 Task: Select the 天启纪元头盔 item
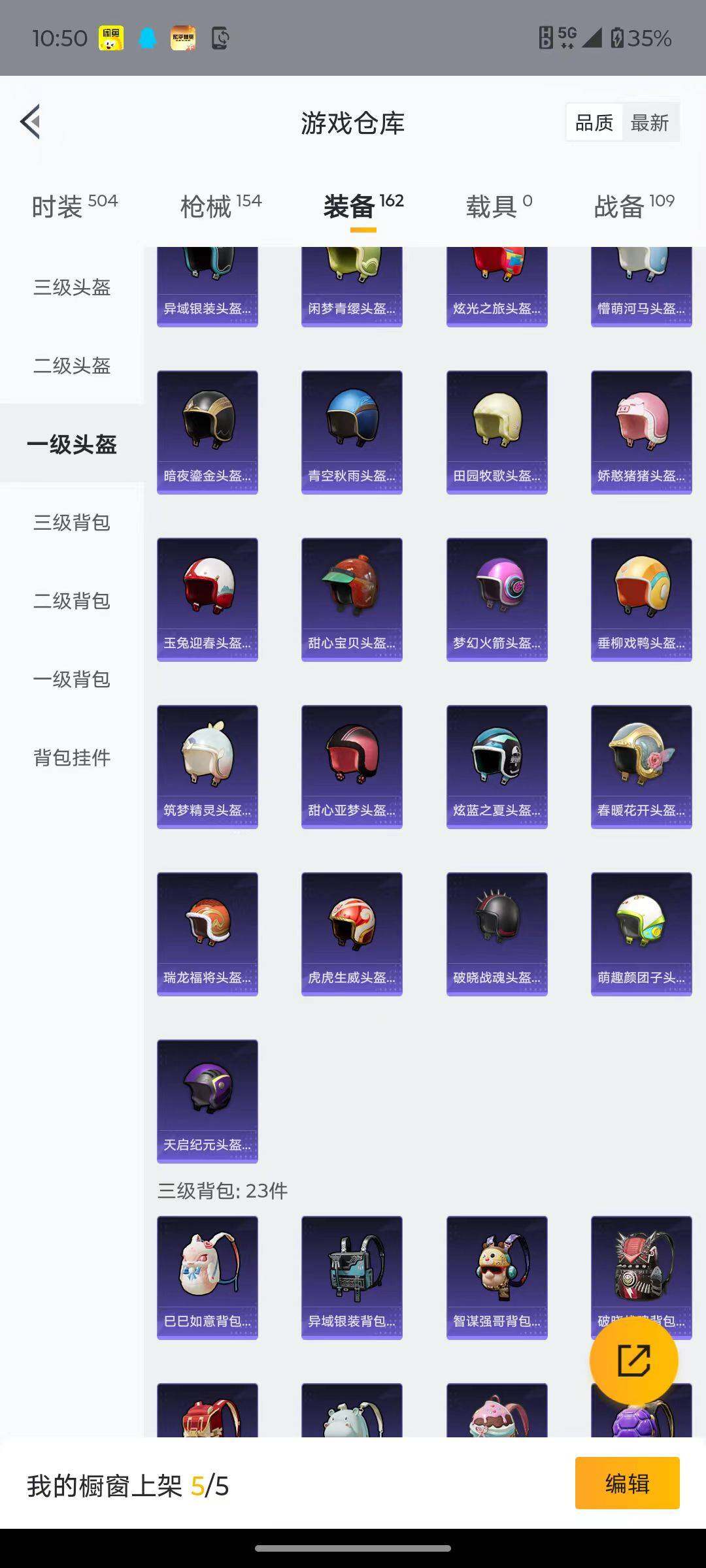pos(207,1100)
